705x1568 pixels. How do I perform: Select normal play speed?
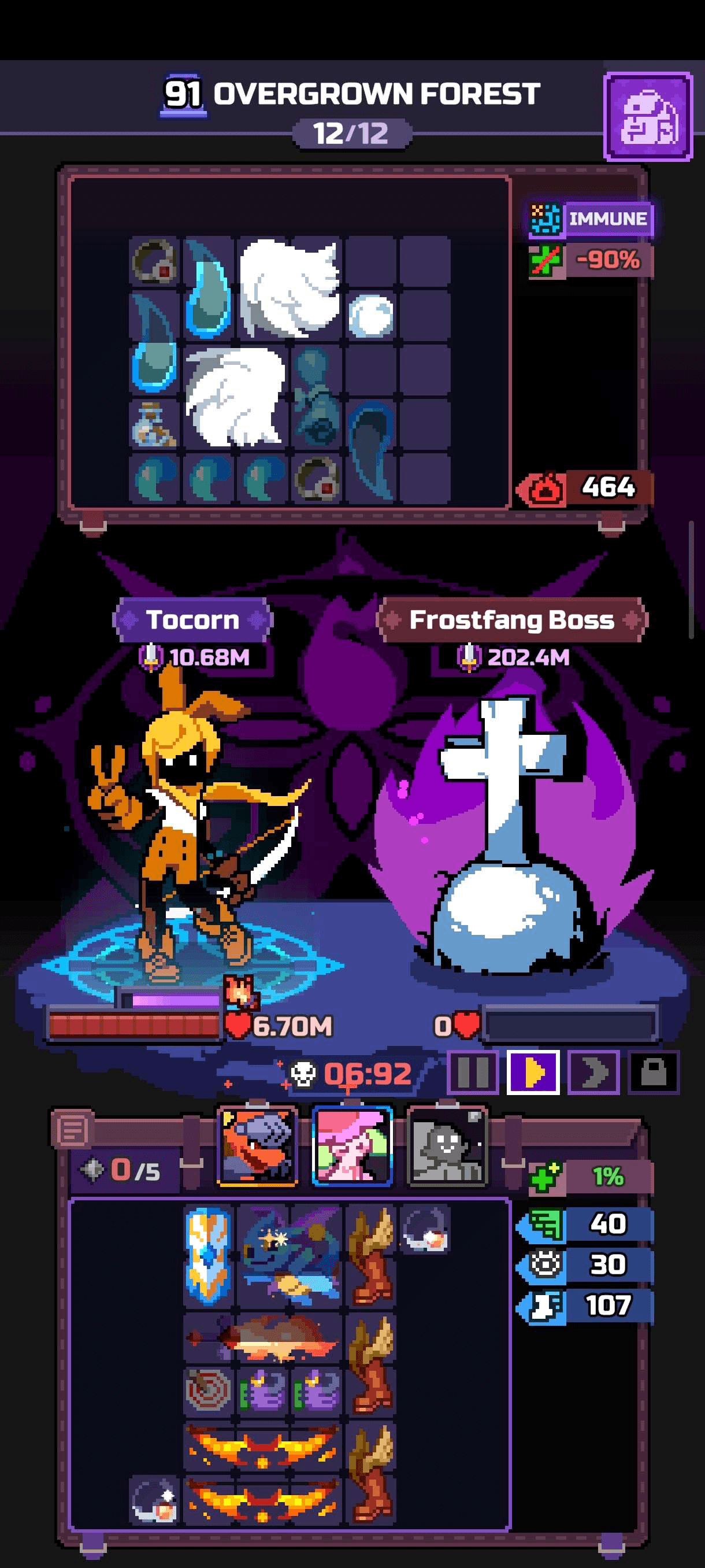tap(533, 1072)
